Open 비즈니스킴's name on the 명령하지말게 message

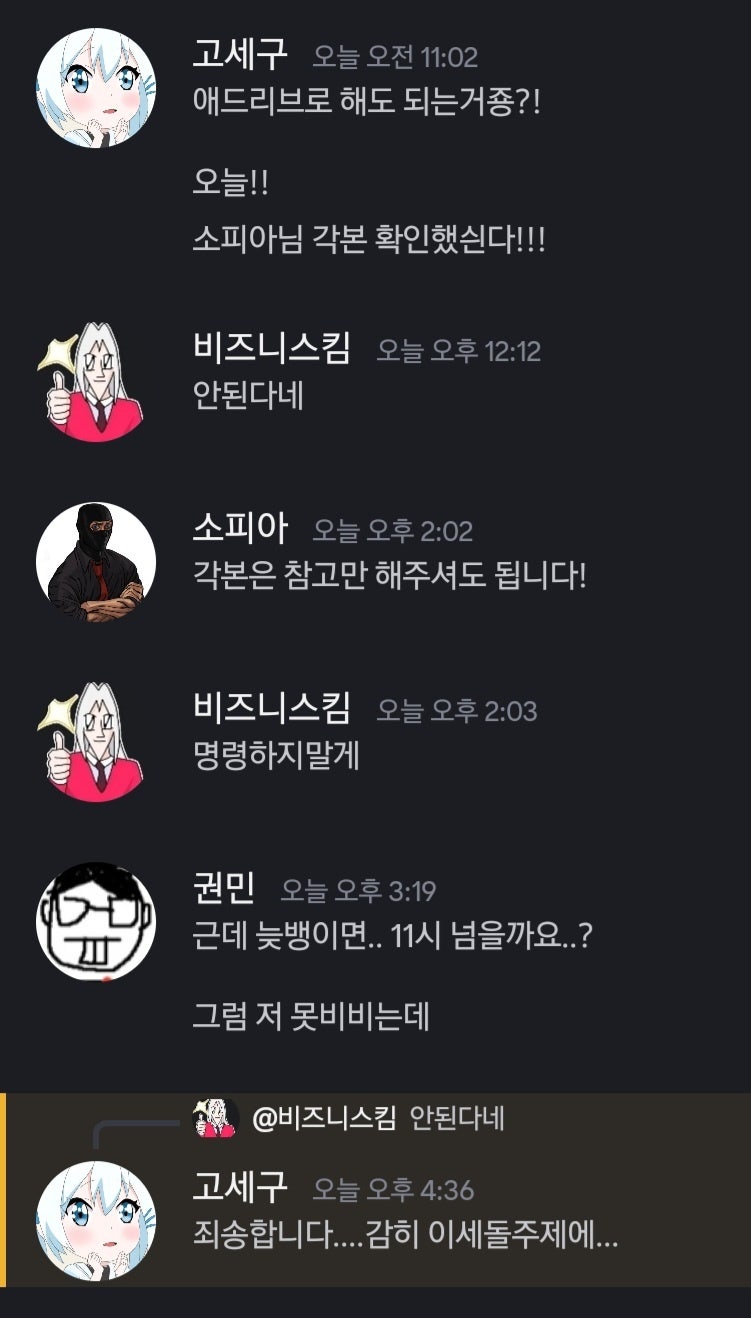click(x=271, y=709)
